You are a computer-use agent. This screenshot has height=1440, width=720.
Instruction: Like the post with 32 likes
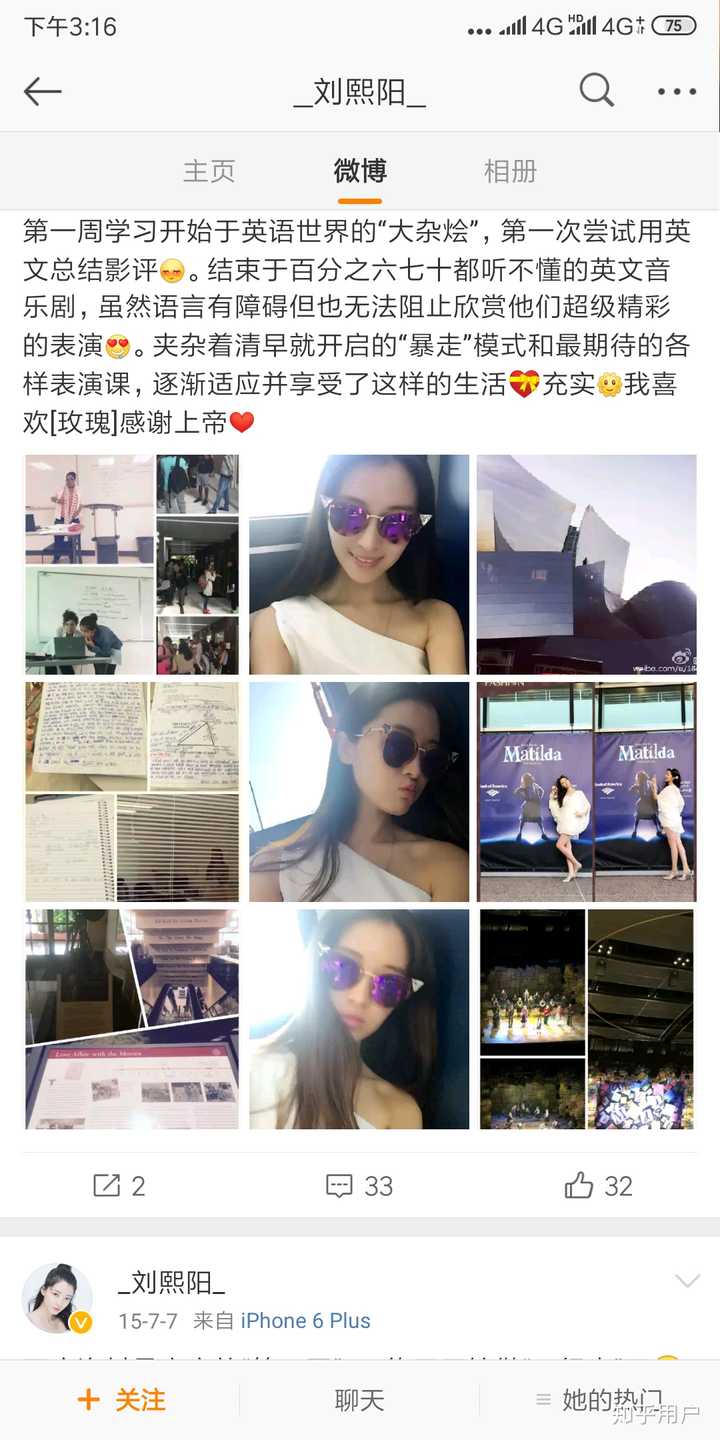(x=598, y=1186)
